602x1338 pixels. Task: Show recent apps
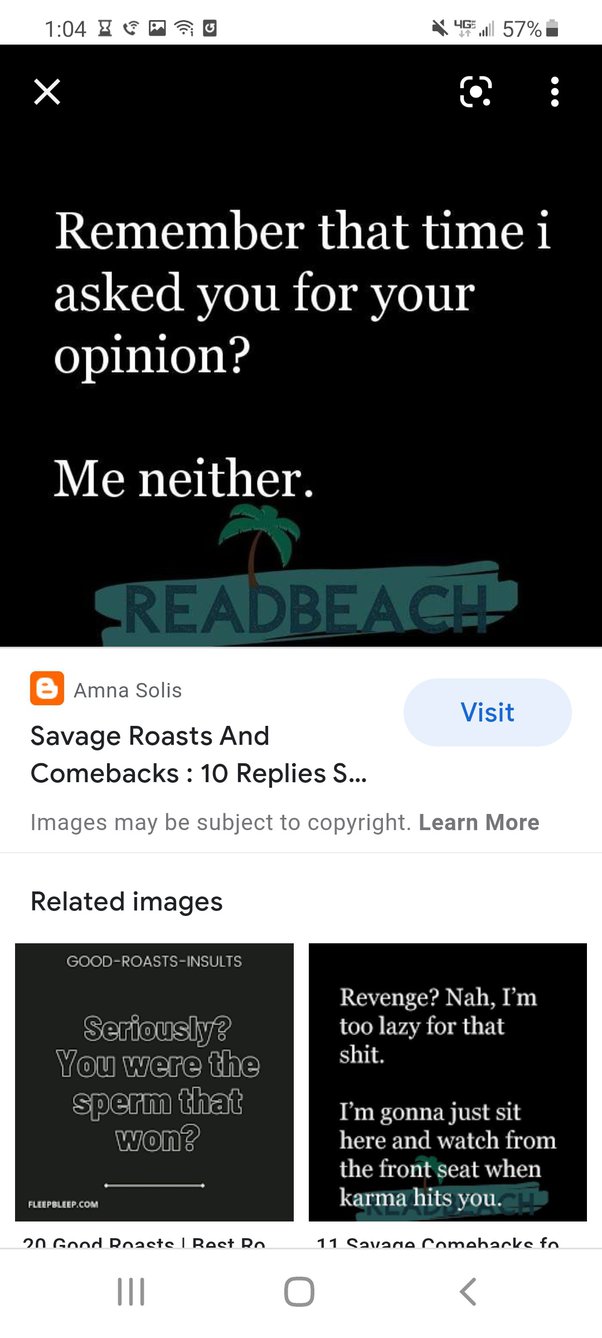click(x=131, y=1291)
